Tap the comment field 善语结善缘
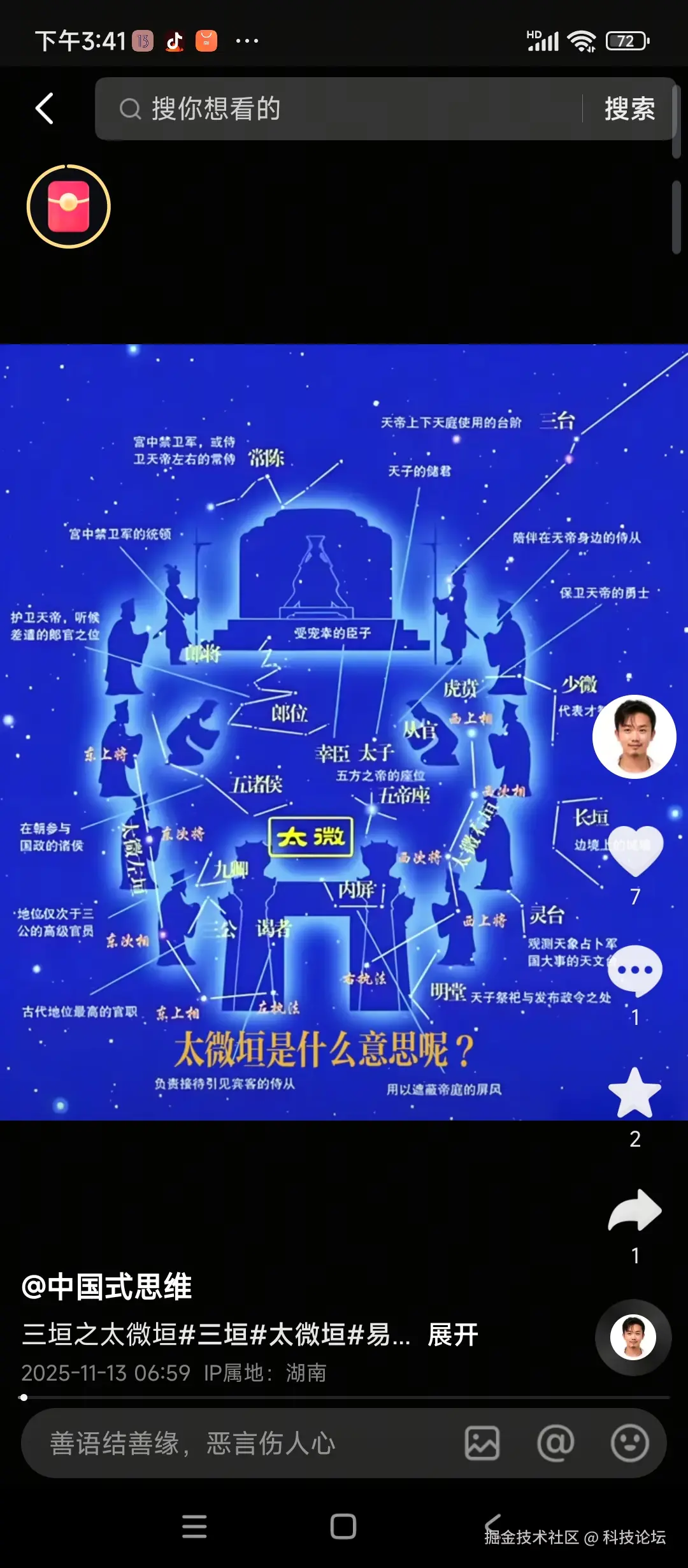 [x=242, y=1443]
